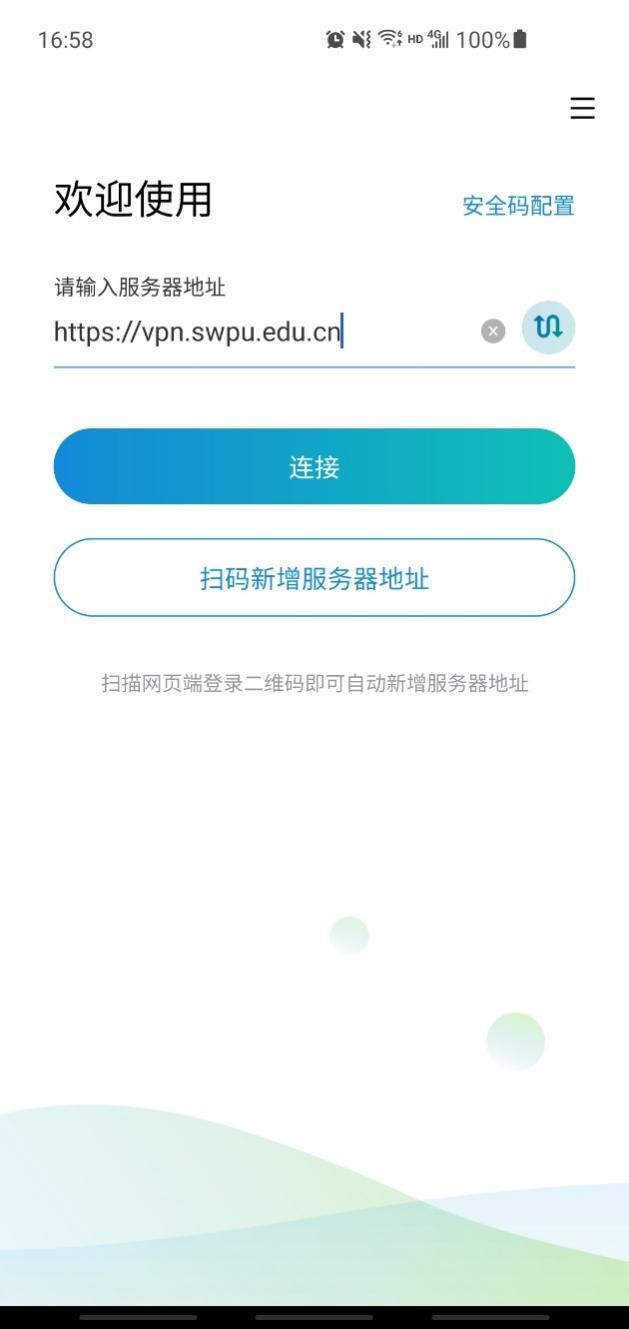Tap 扫码新增服务器地址 button
This screenshot has height=1329, width=629.
coord(314,578)
